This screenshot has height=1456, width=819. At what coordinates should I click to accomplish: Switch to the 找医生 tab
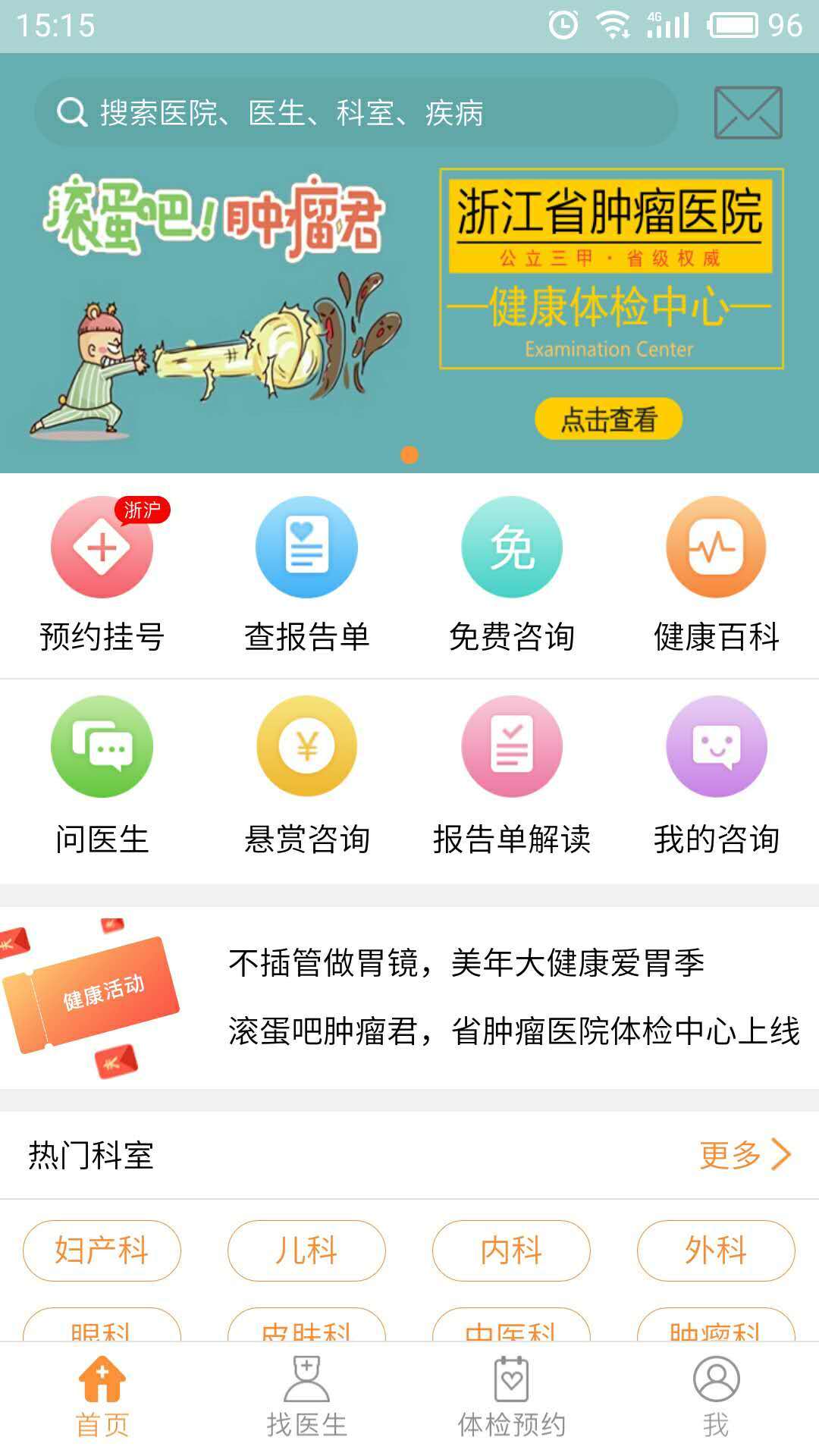(306, 1397)
